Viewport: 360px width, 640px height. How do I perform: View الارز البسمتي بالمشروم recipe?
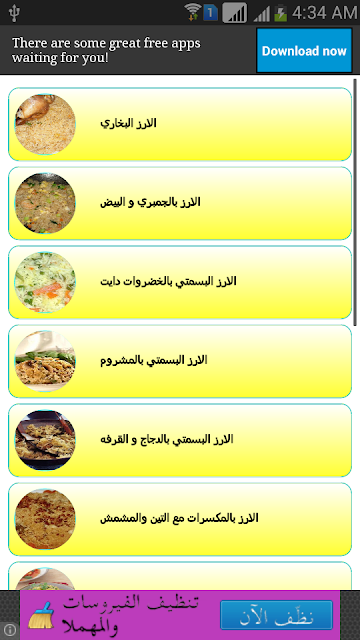[x=180, y=361]
